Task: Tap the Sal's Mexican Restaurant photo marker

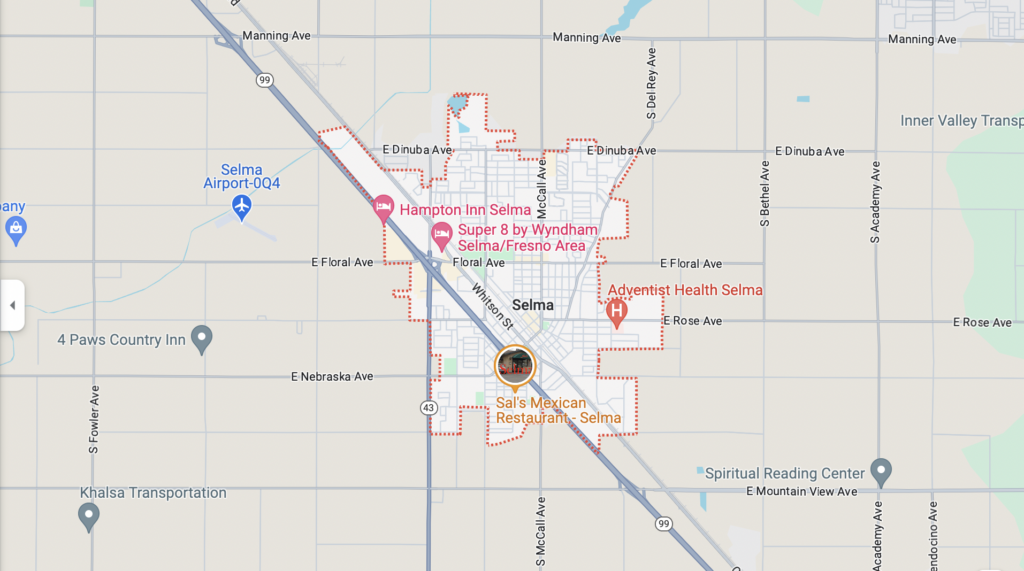Action: [515, 366]
